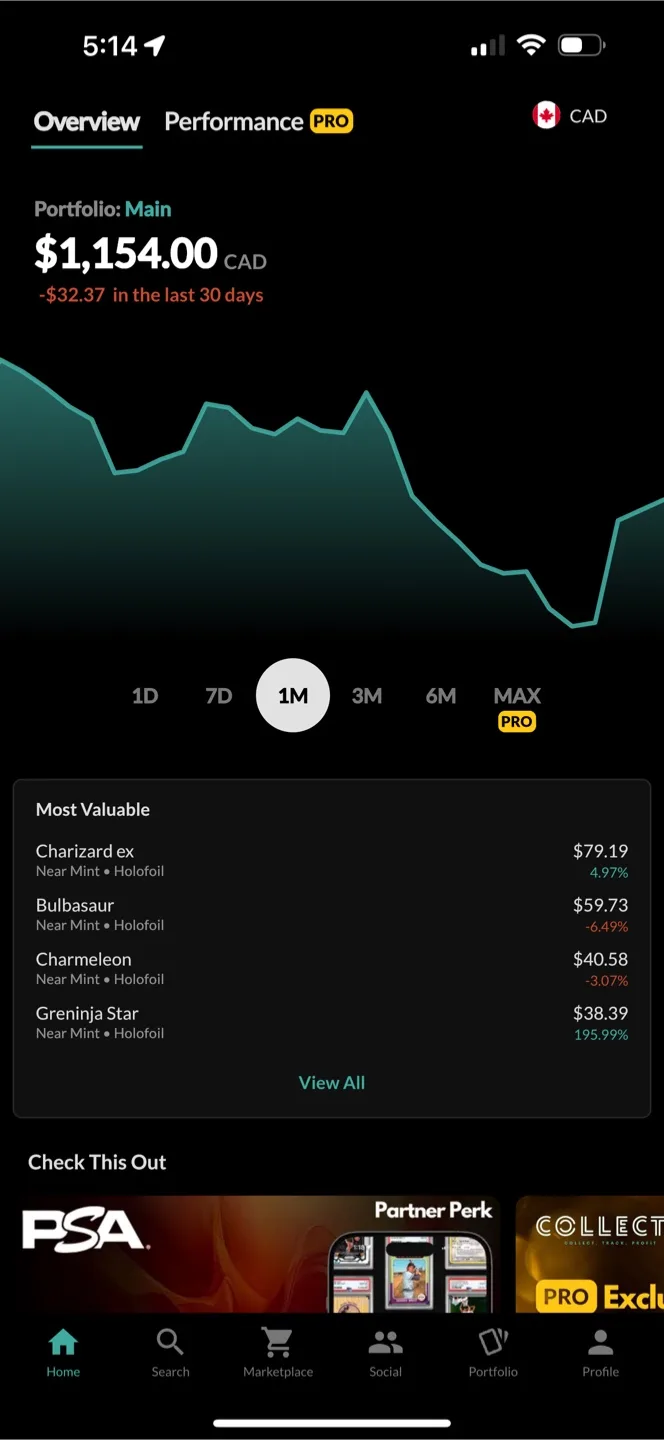Open the Bulbasaur card row

(x=331, y=914)
